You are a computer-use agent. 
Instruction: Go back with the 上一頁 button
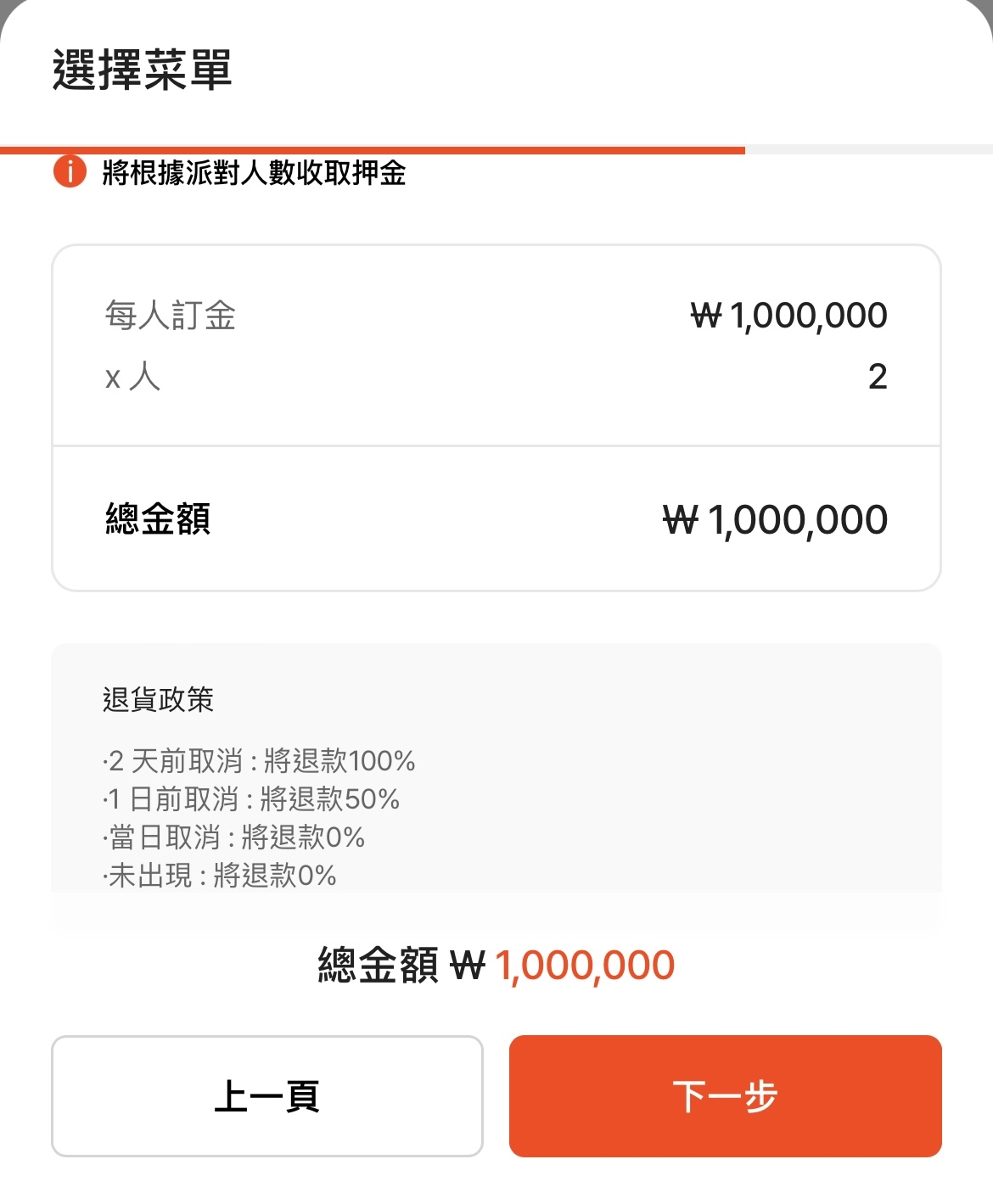(x=267, y=1095)
